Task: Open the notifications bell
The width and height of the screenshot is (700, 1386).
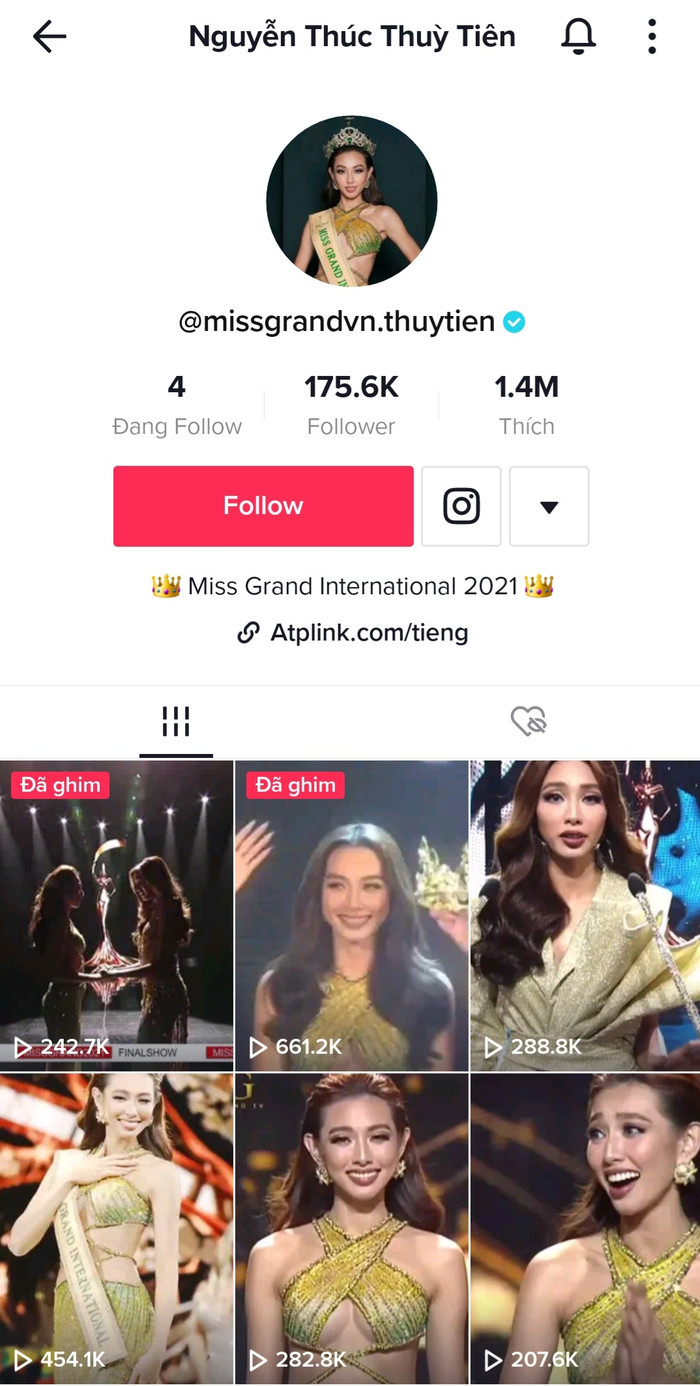Action: click(x=578, y=37)
